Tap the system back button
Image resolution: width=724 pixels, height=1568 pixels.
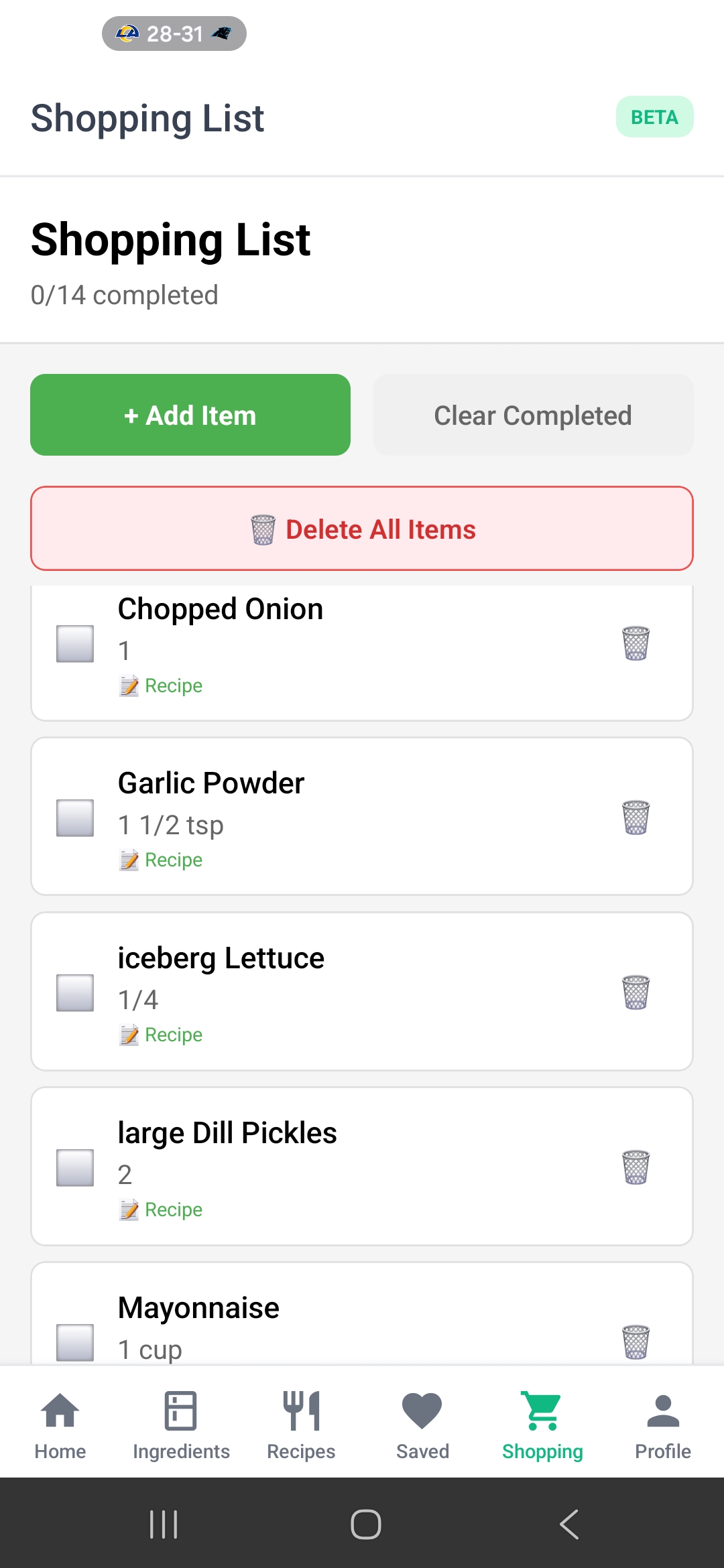(569, 1524)
